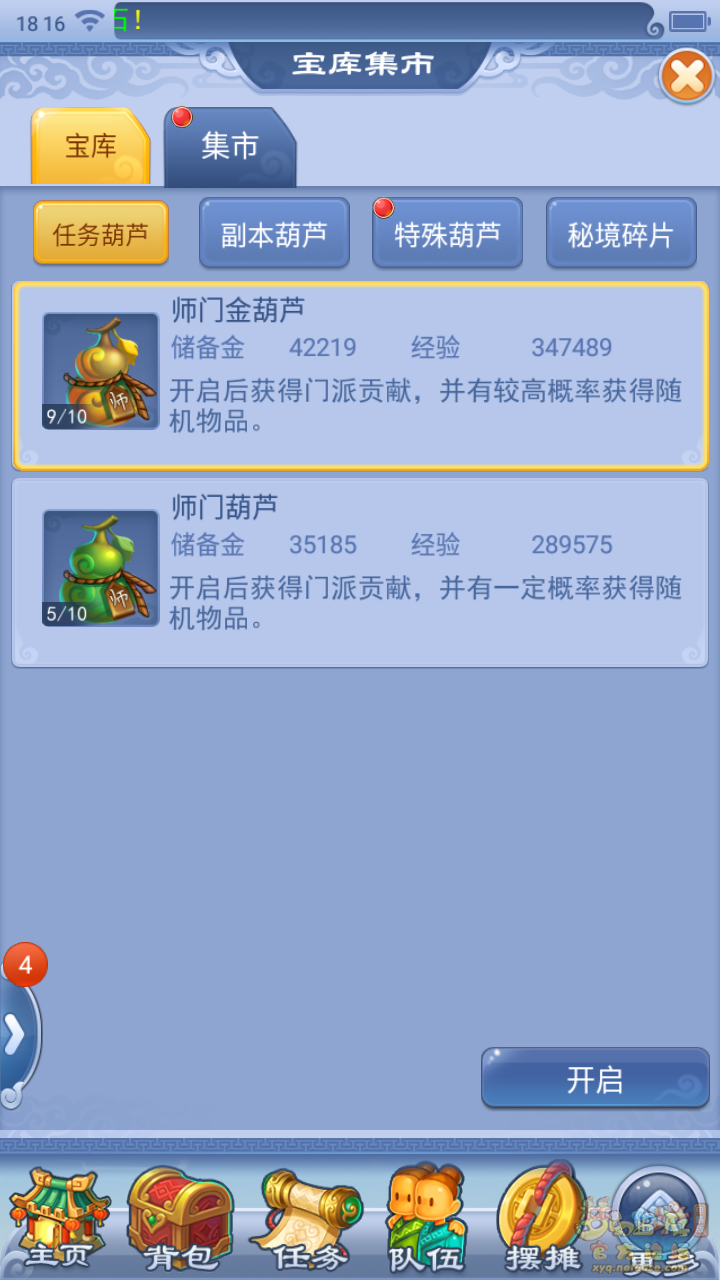The image size is (720, 1280).
Task: Show the 秘境碎片 category
Action: pos(621,234)
